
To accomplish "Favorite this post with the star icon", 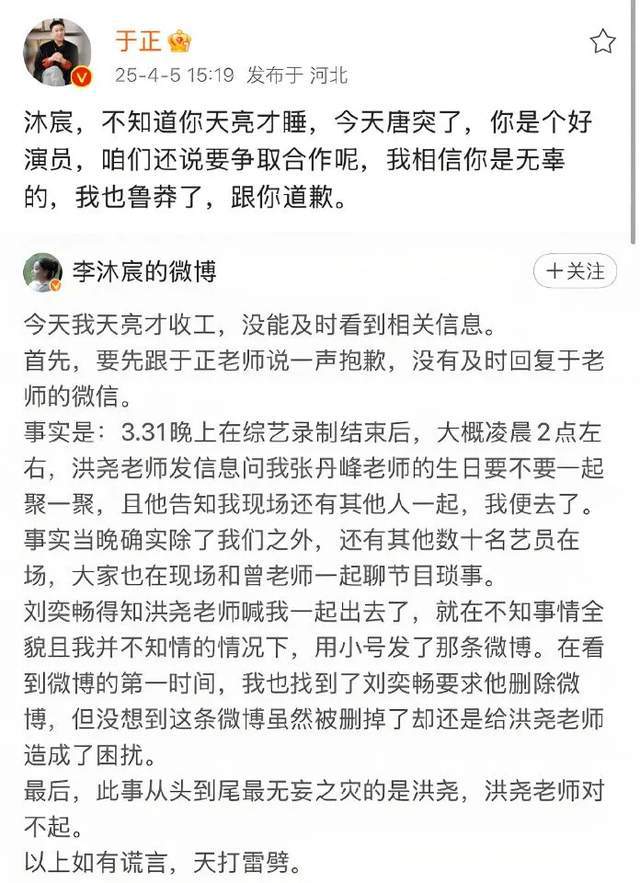I will tap(603, 42).
